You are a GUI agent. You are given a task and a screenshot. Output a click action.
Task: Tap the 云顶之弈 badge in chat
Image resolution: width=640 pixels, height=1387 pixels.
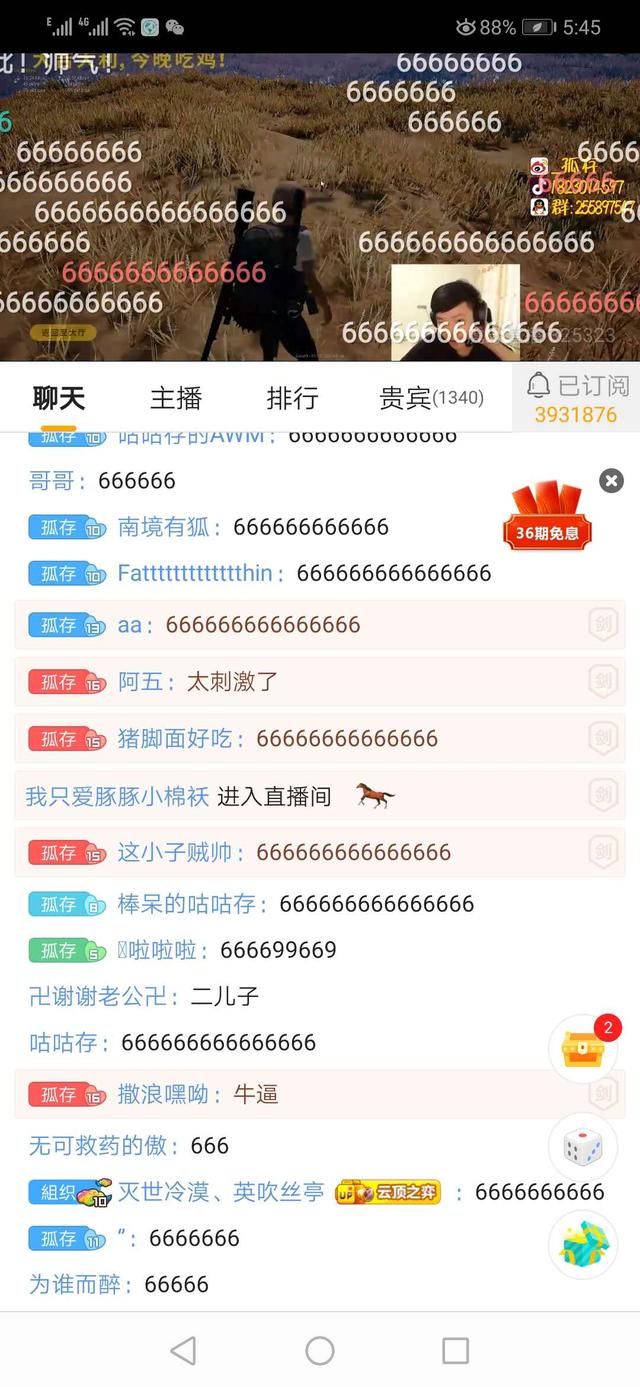click(388, 1192)
